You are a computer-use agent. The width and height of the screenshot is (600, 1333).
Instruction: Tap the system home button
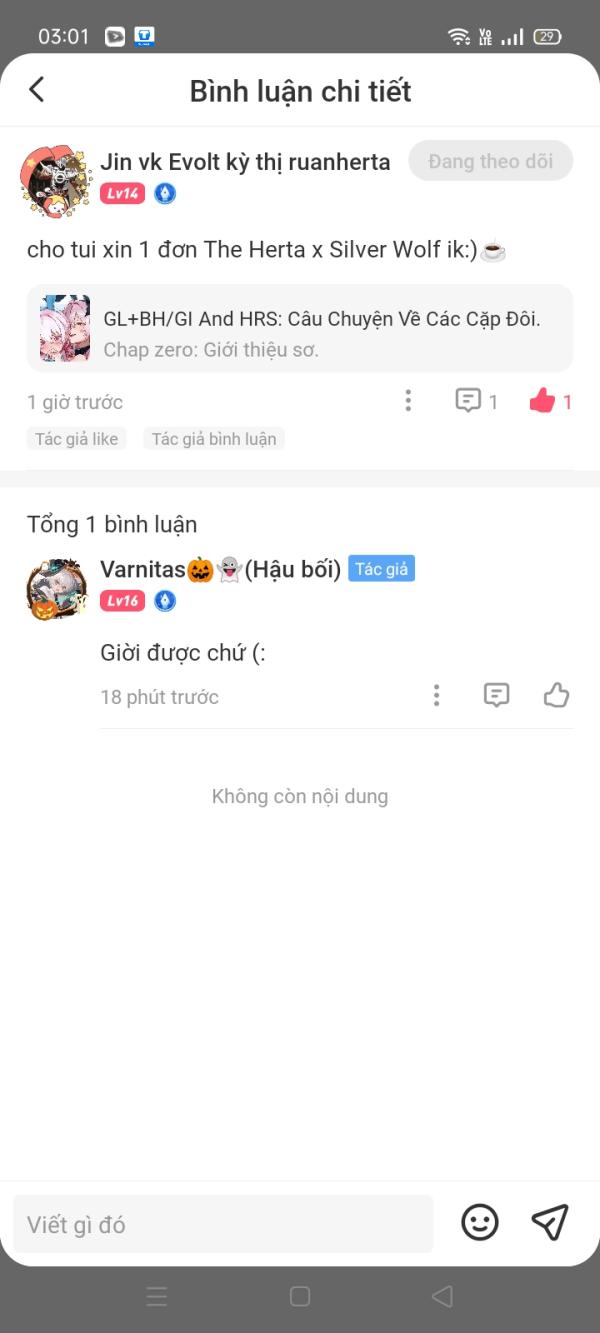[300, 1297]
